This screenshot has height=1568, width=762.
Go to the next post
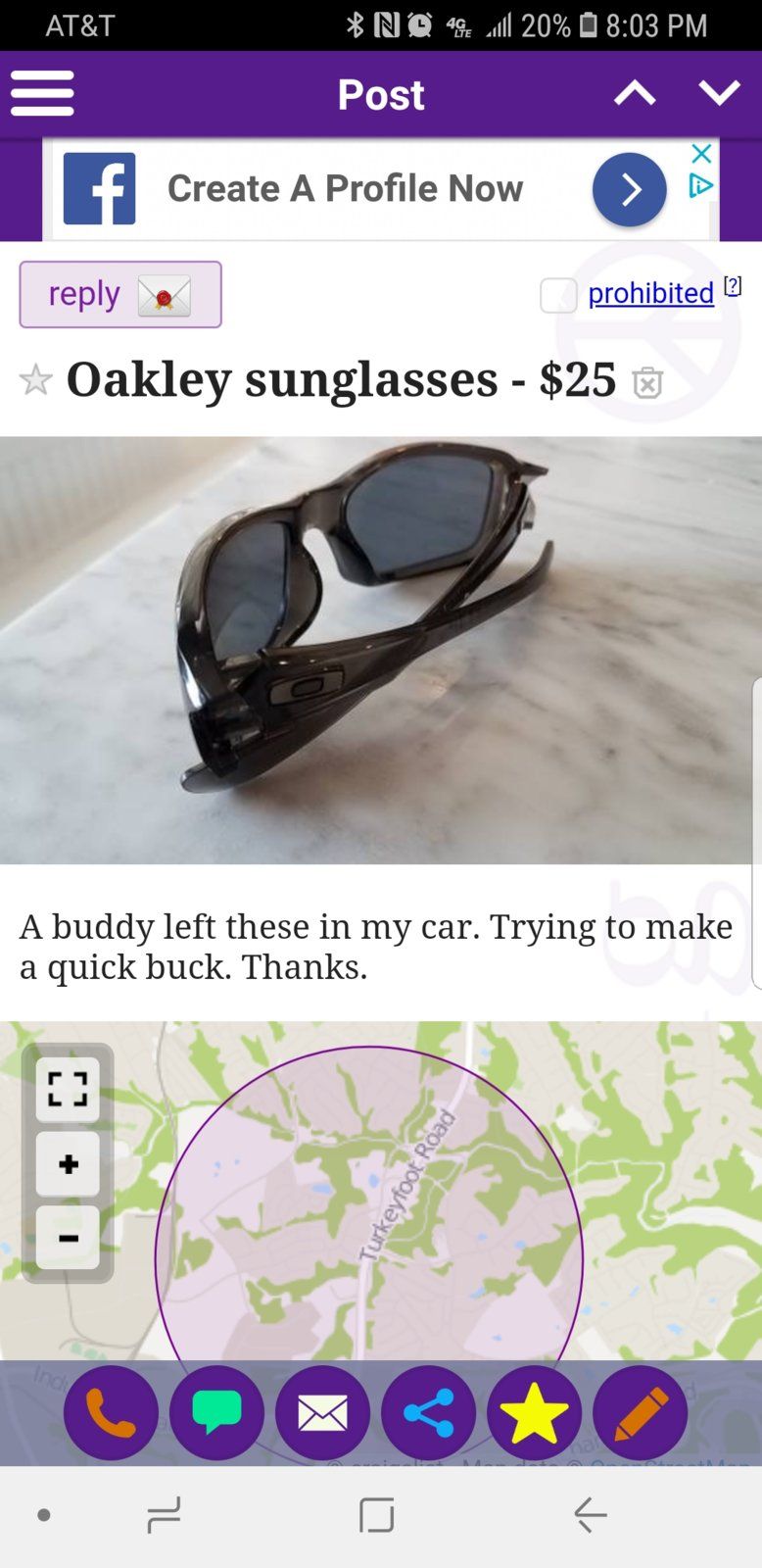(x=719, y=94)
